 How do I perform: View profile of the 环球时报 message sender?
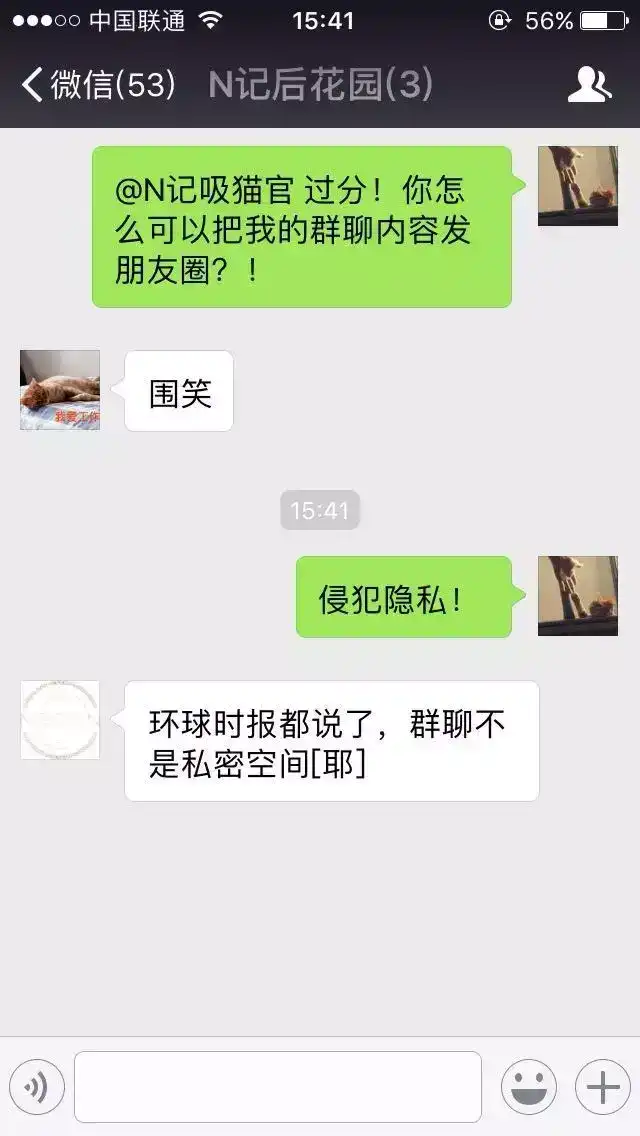coord(60,720)
